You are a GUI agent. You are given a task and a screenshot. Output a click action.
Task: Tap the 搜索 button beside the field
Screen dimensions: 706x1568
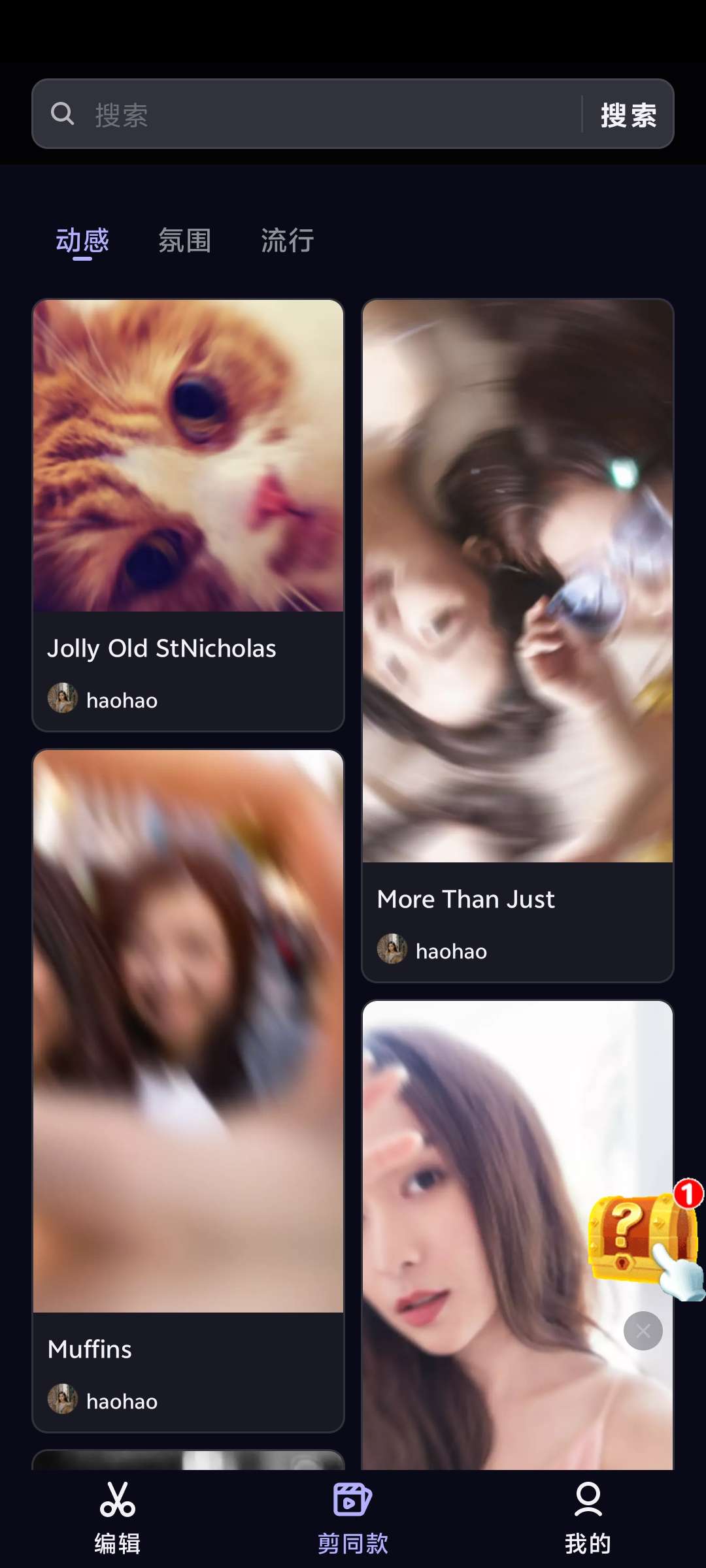point(628,115)
